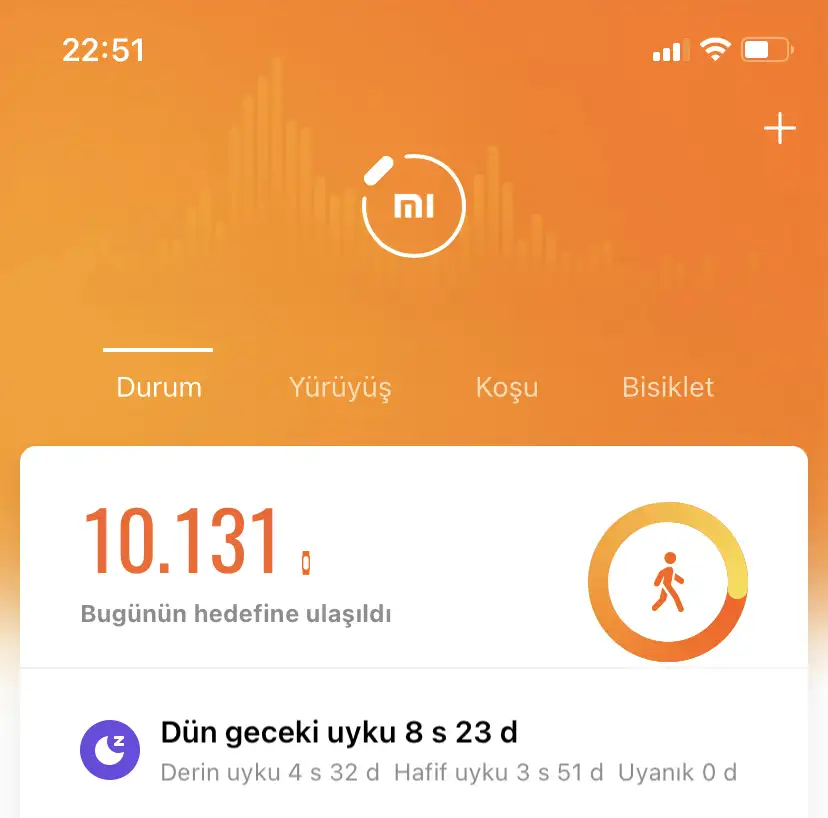Open the 10.131 steps card

point(300,560)
